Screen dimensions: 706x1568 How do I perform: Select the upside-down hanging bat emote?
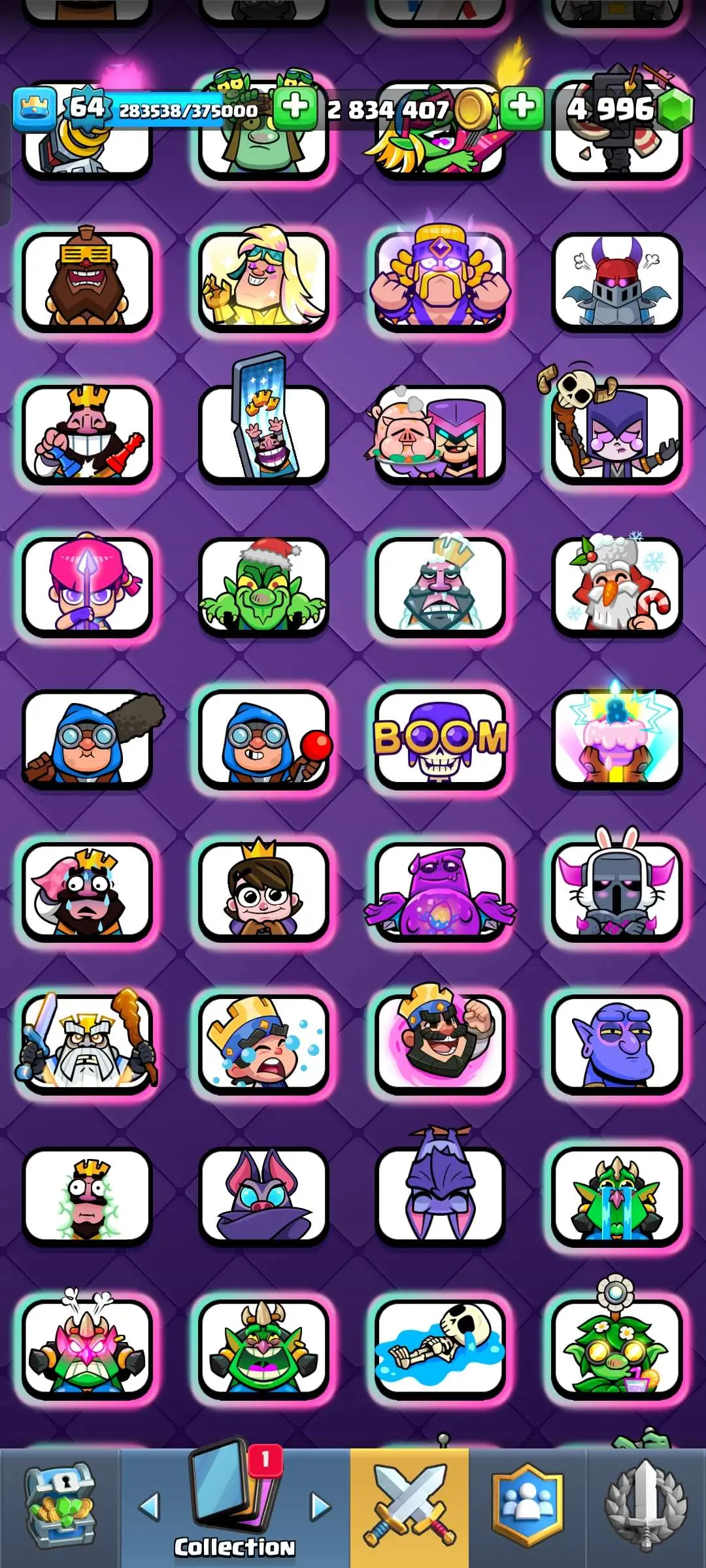pos(440,1194)
